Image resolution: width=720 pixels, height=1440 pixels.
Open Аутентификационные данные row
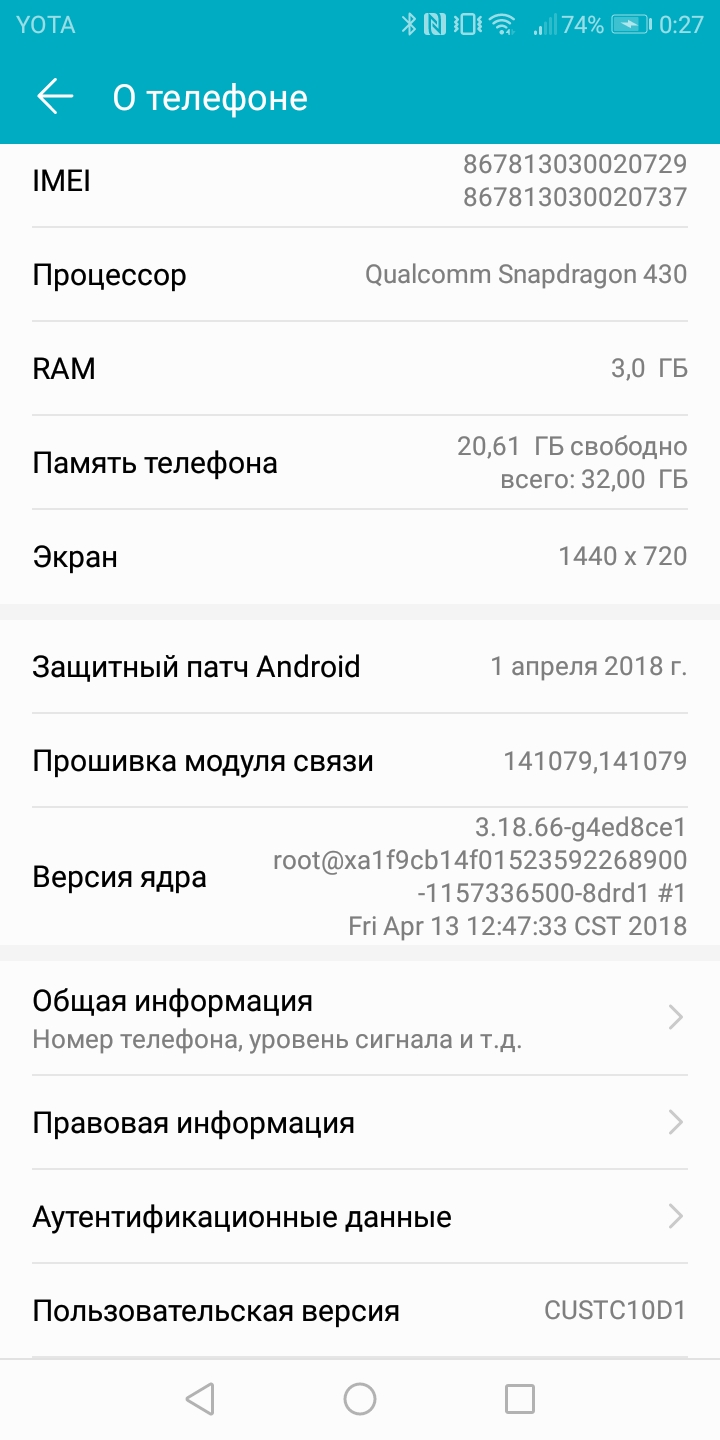pos(360,1217)
